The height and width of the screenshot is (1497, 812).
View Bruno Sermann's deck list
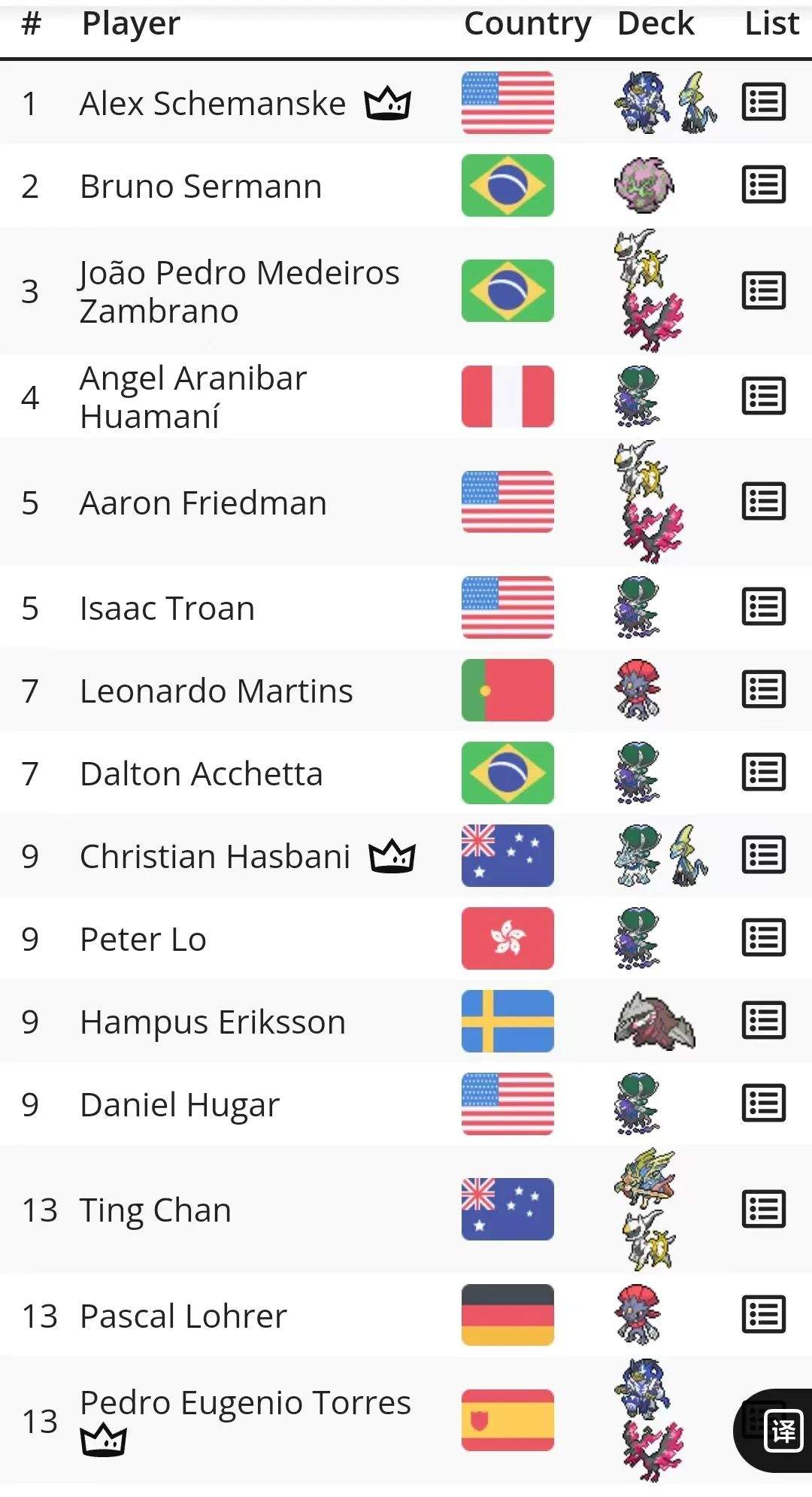763,185
